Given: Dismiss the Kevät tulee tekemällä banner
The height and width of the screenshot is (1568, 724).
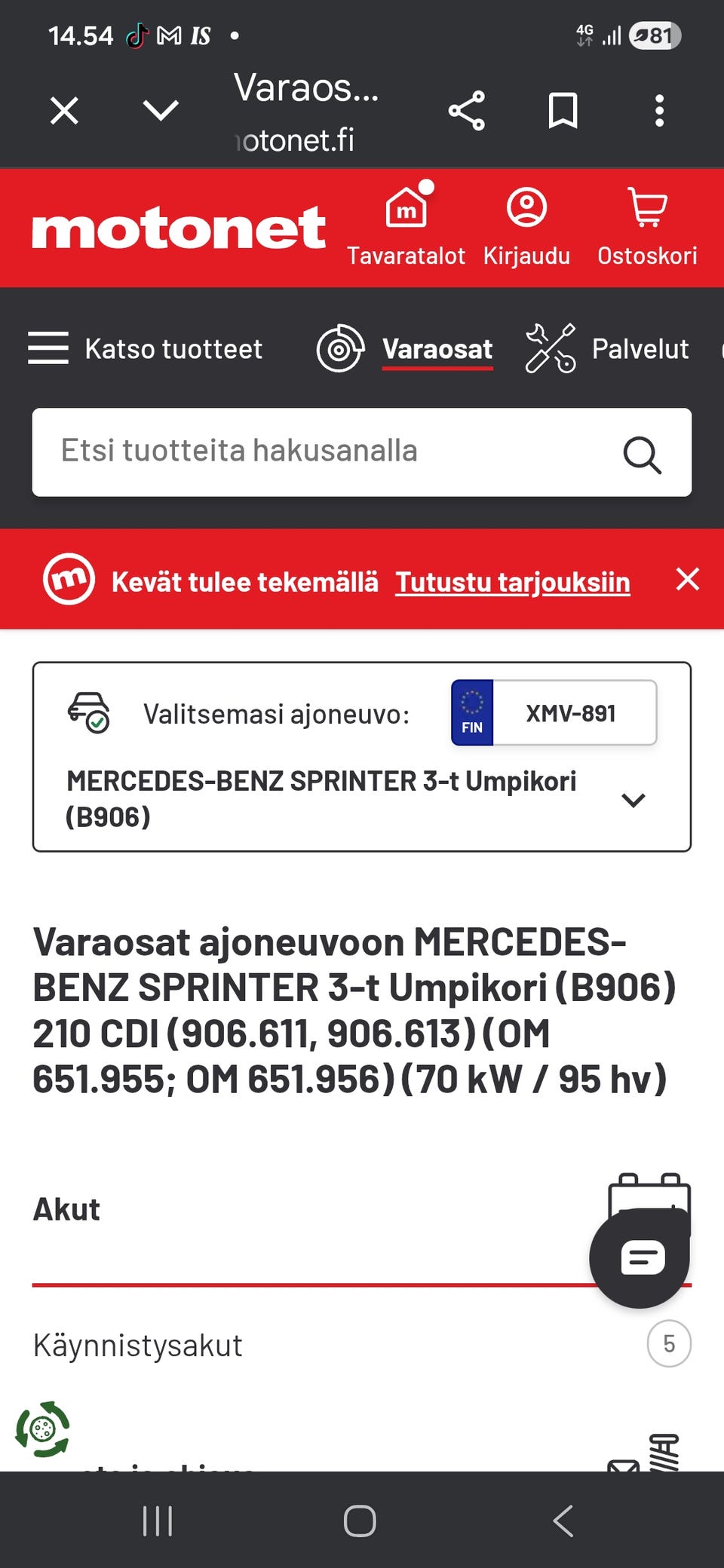Looking at the screenshot, I should pos(688,580).
